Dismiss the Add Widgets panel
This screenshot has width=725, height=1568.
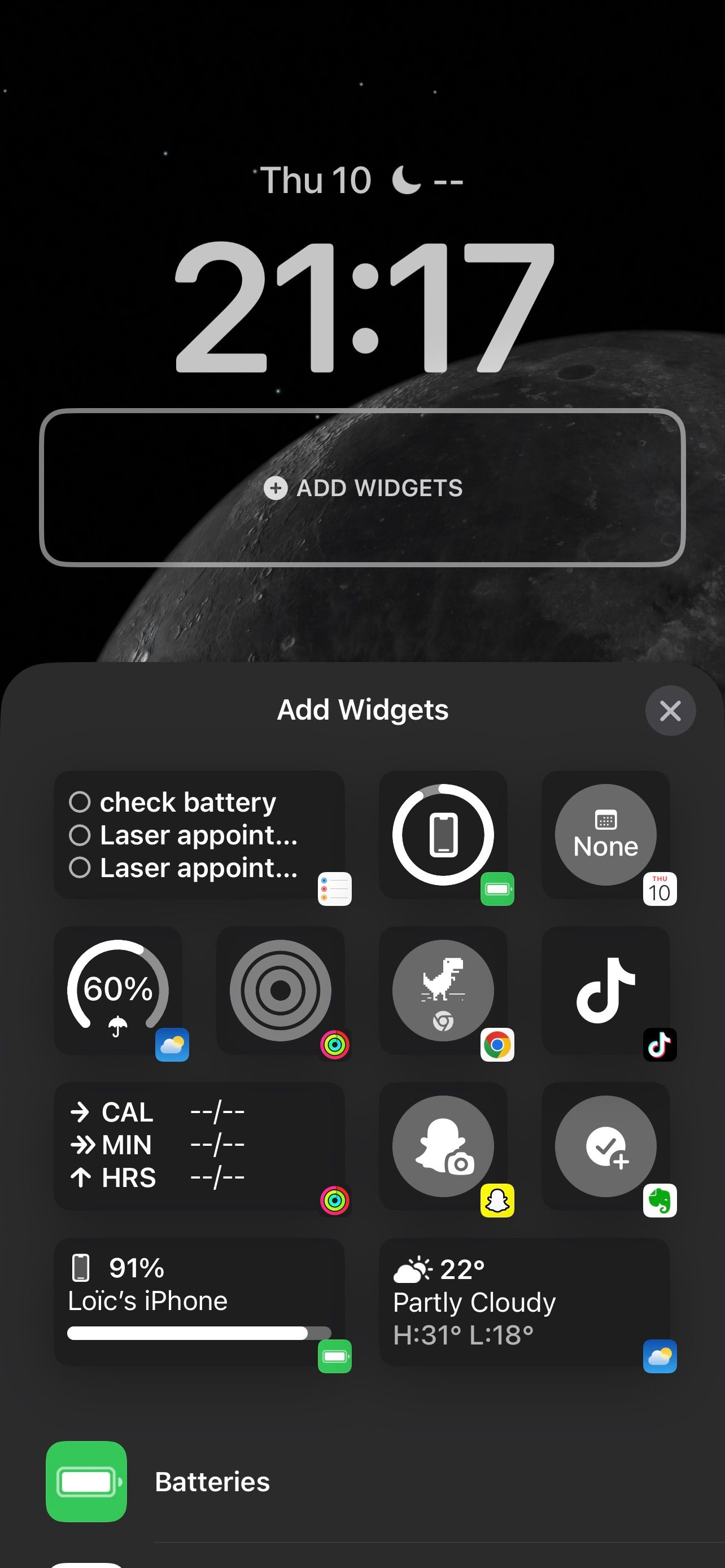(670, 711)
